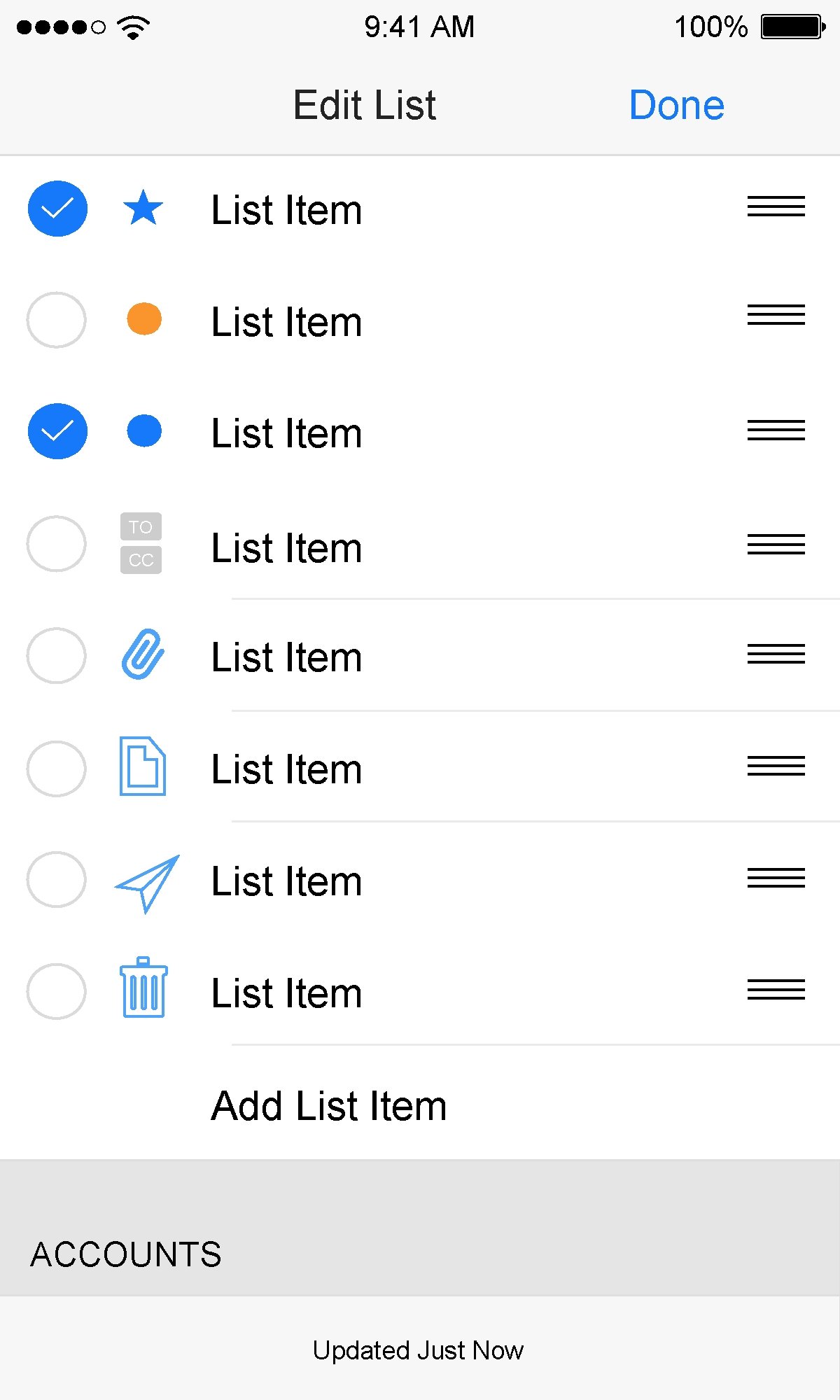840x1400 pixels.
Task: Tap the reorder handle on the star row
Action: 776,206
